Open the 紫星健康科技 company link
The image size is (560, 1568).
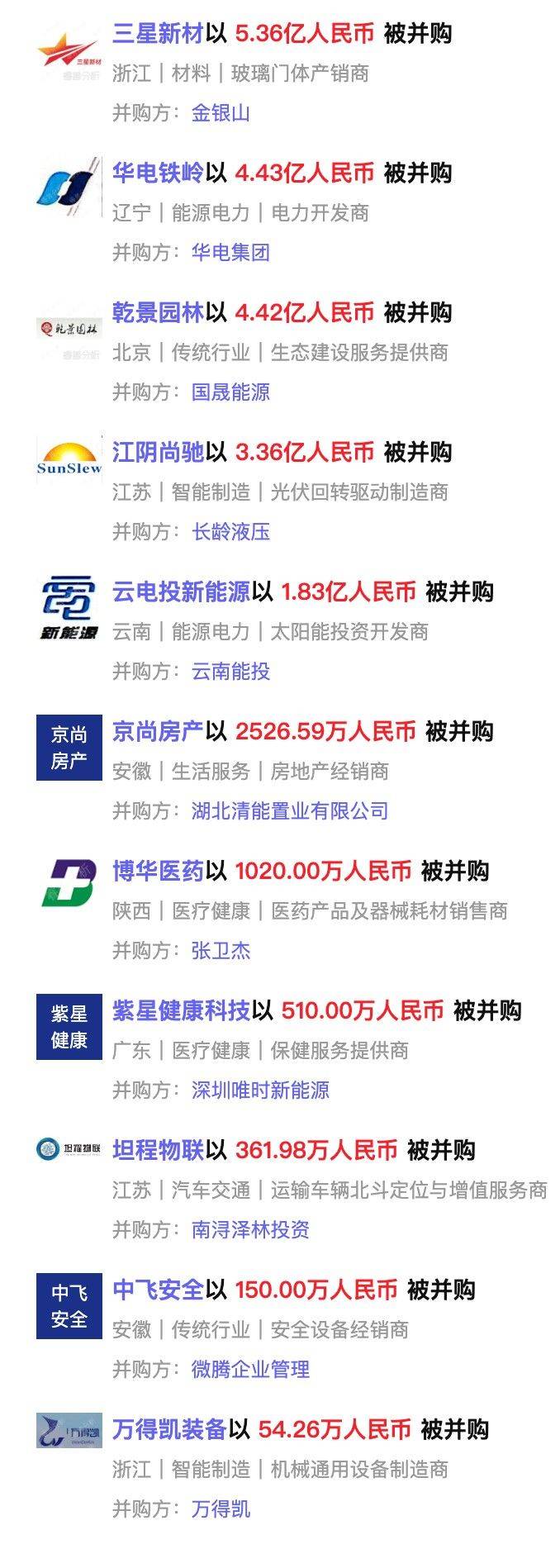tap(181, 1011)
